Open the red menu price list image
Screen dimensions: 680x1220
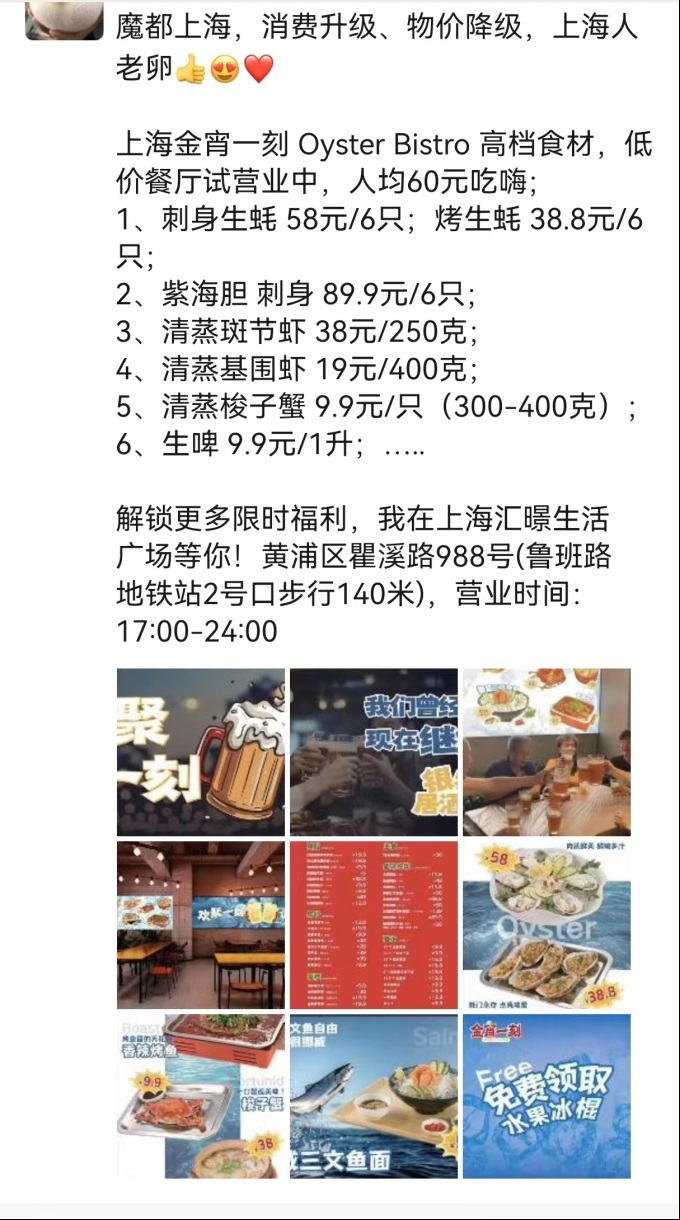tap(374, 925)
